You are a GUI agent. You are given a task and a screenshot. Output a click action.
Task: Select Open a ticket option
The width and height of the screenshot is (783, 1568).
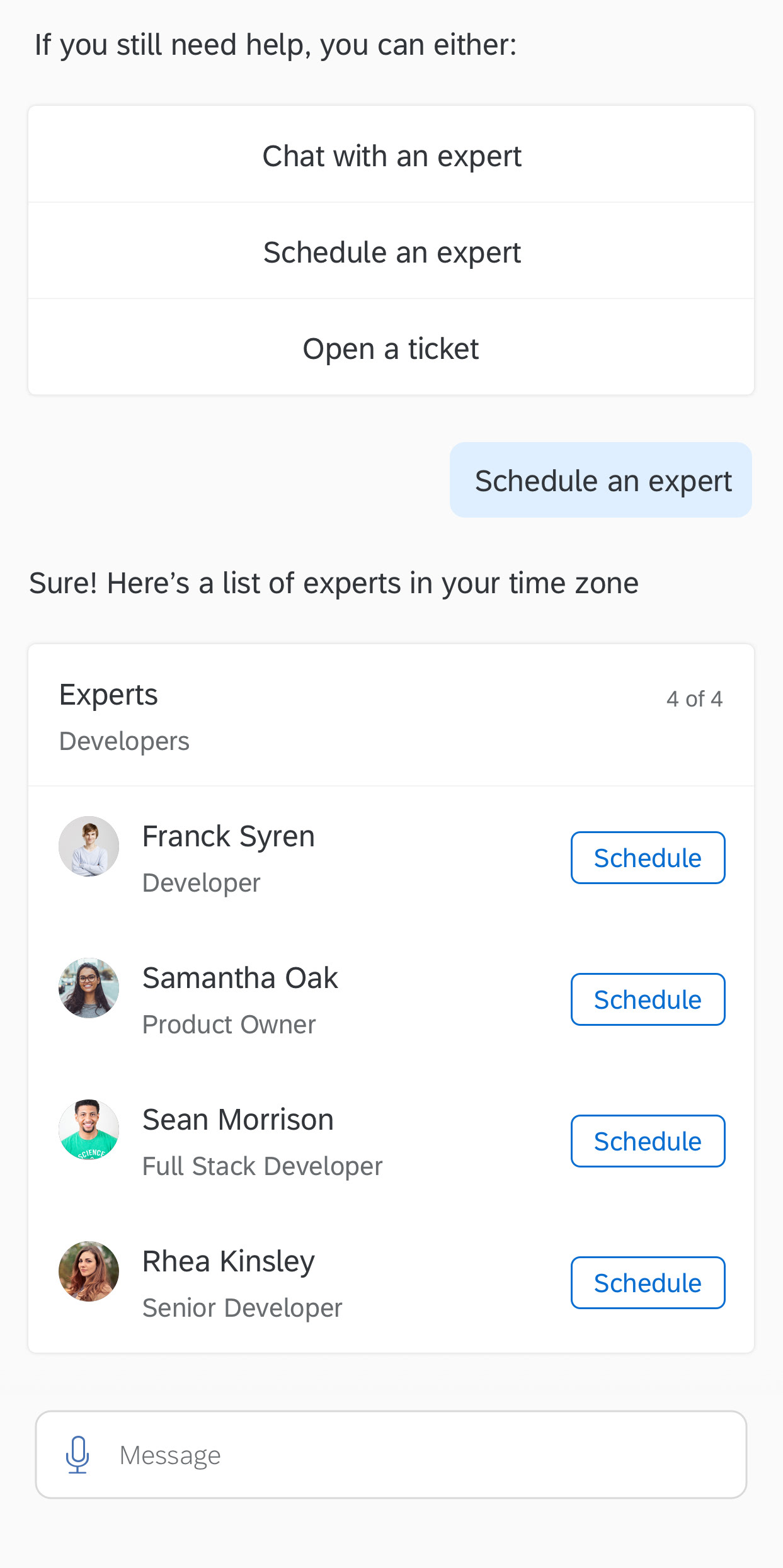pyautogui.click(x=391, y=347)
